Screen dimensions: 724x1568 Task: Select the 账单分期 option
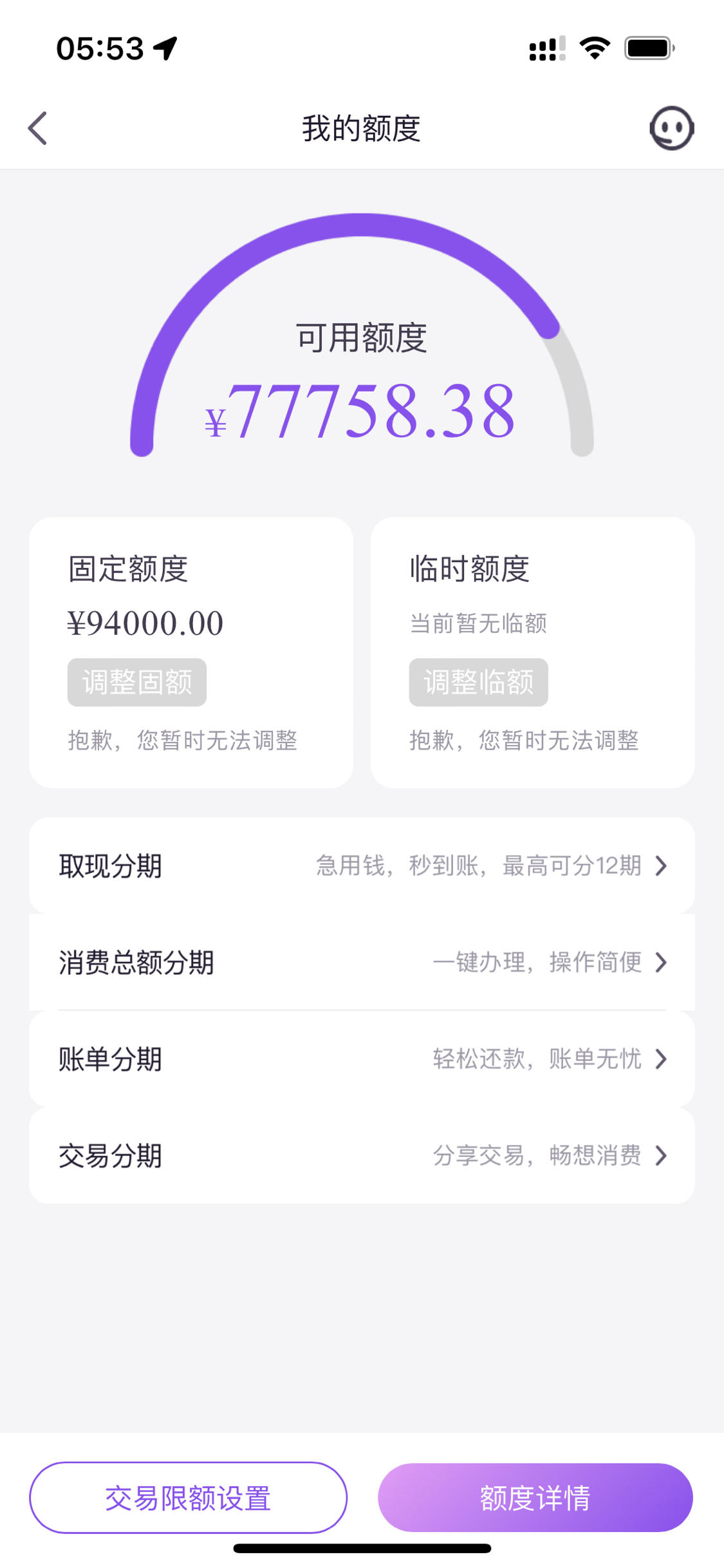coord(362,1059)
